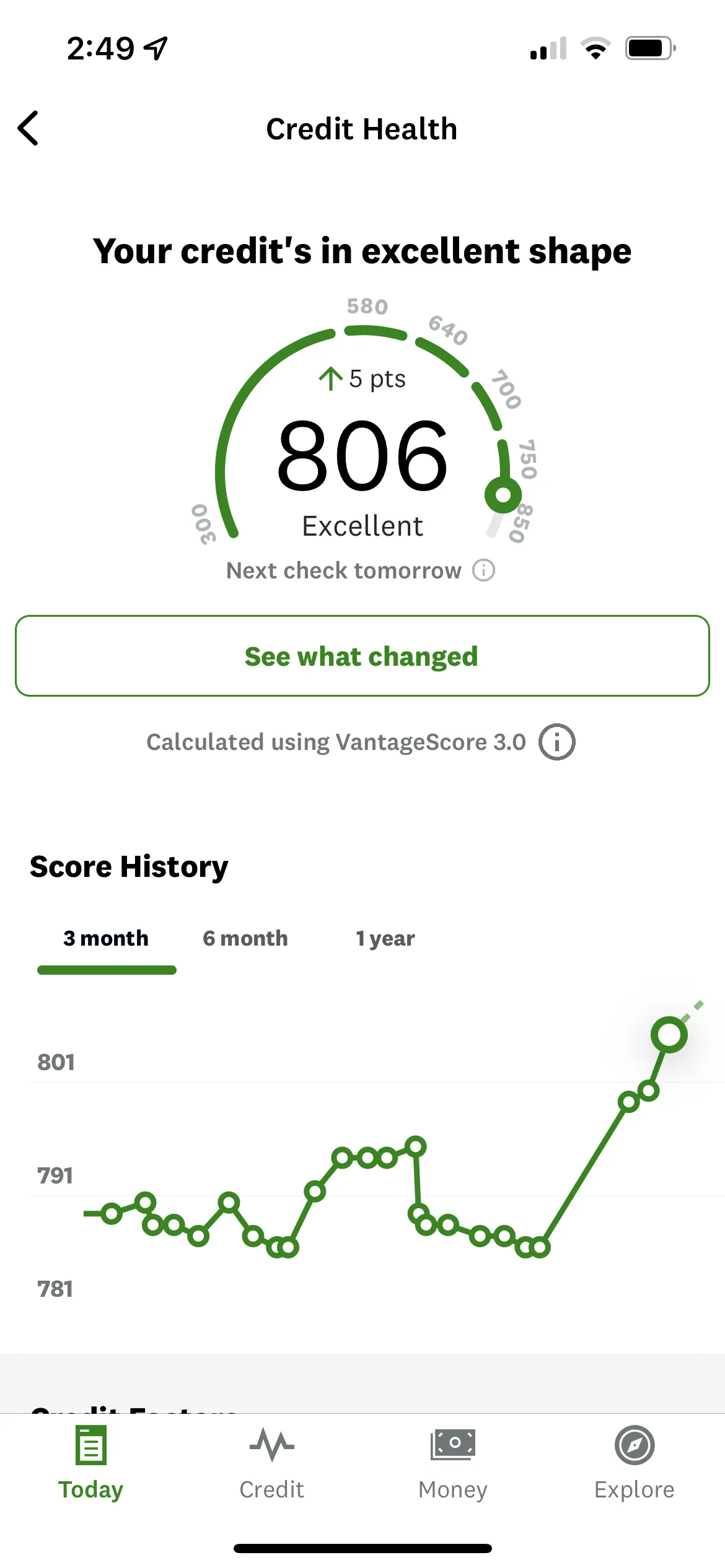Show the 1 year score history
This screenshot has width=725, height=1568.
click(x=385, y=938)
